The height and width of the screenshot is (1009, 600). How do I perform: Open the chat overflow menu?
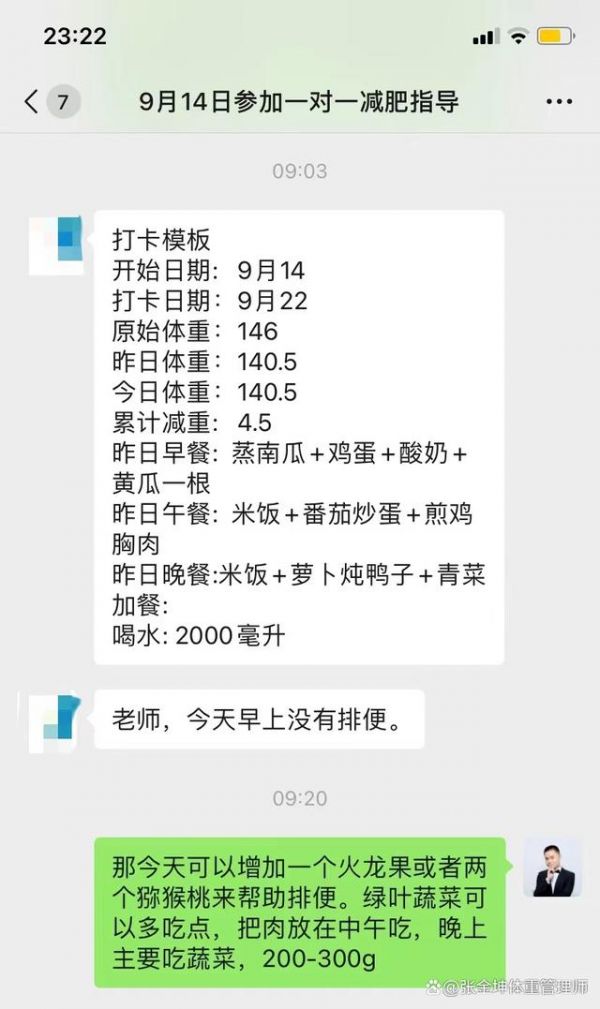tap(559, 102)
